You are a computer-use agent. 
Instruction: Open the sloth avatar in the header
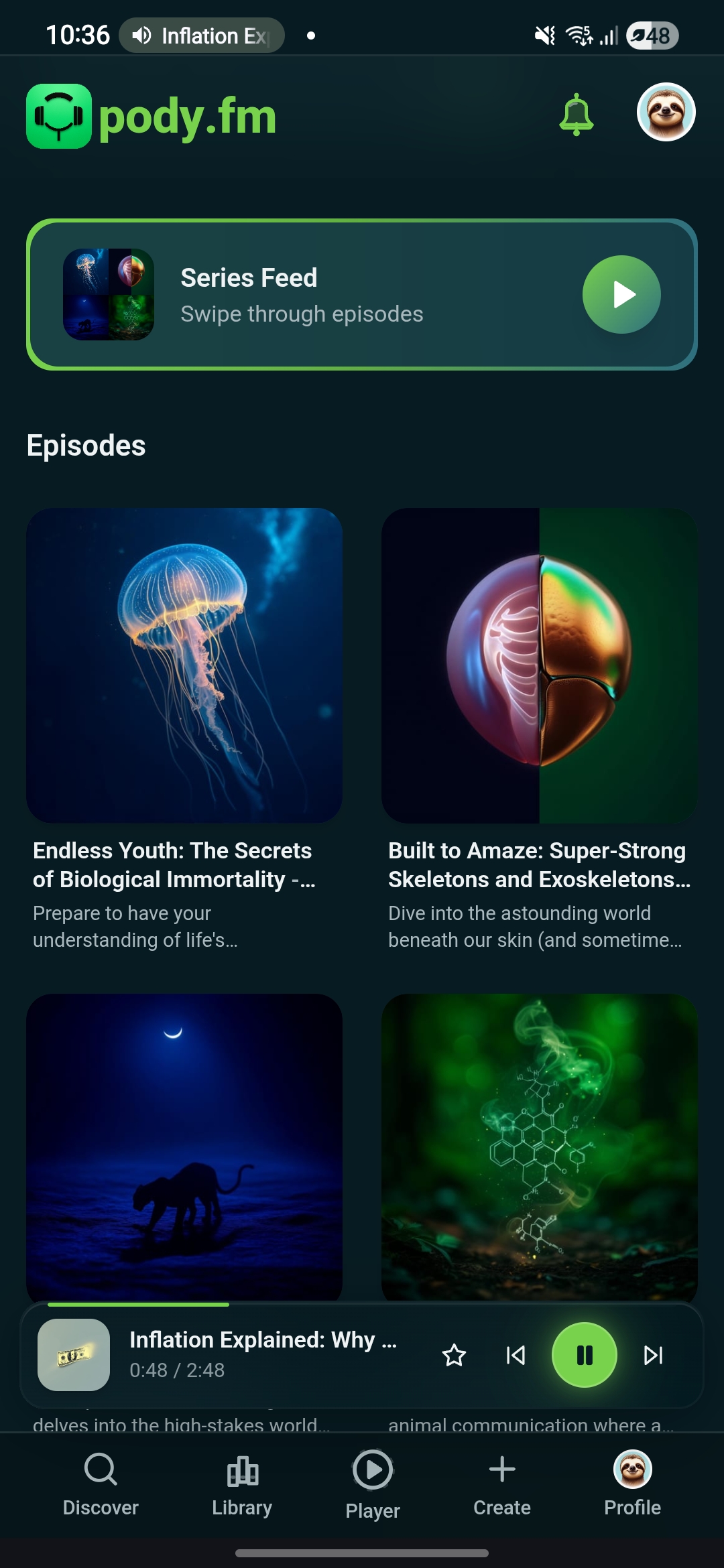click(666, 112)
